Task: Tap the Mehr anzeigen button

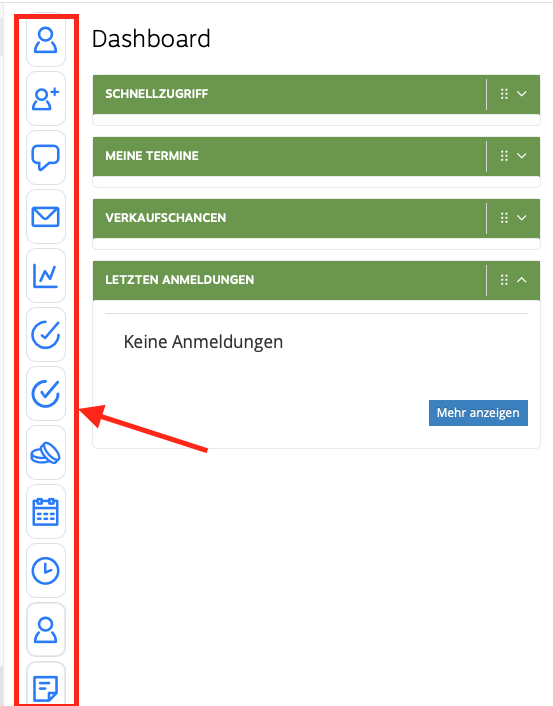Action: (478, 413)
